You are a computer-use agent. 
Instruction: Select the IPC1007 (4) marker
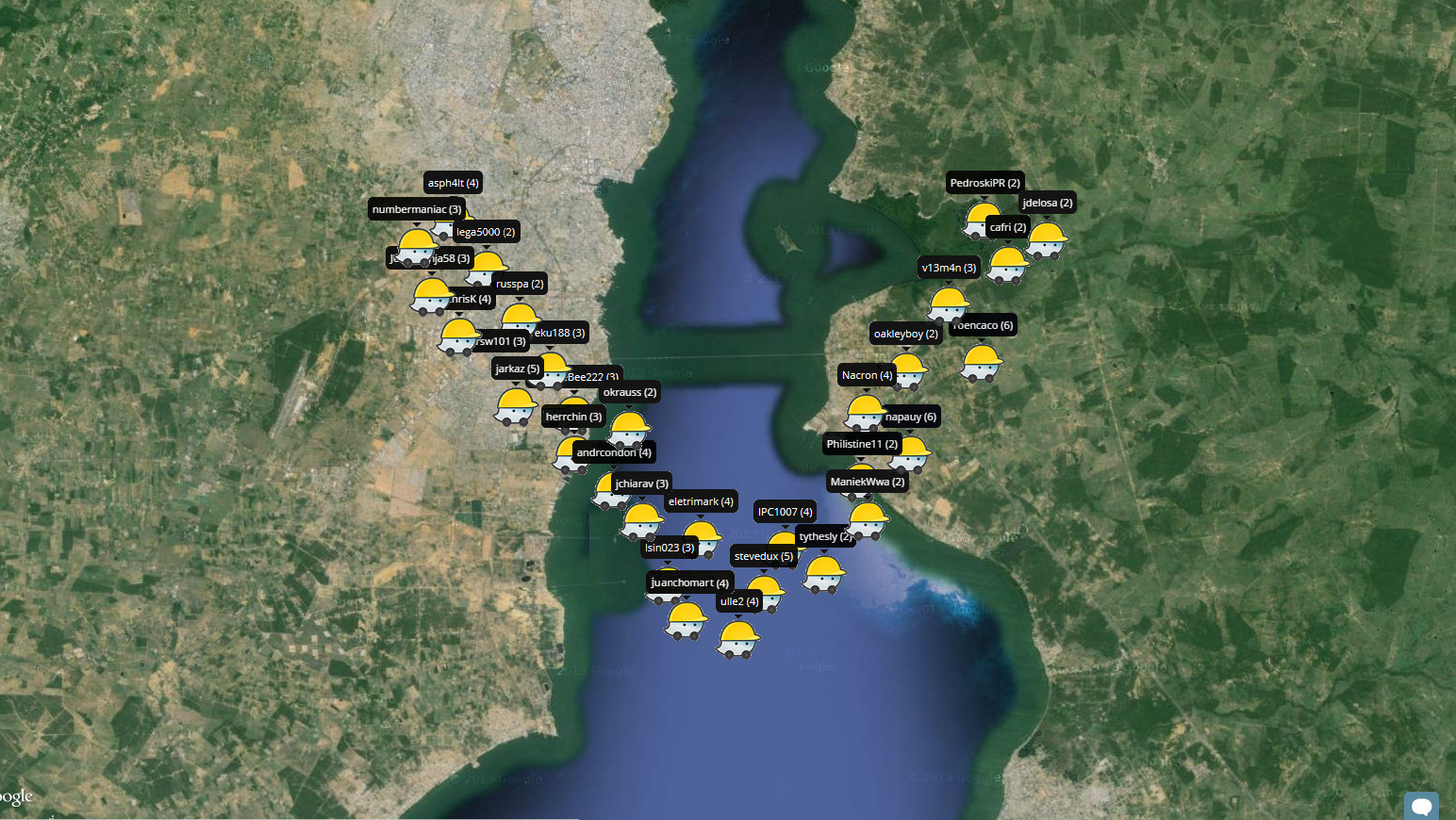785,512
